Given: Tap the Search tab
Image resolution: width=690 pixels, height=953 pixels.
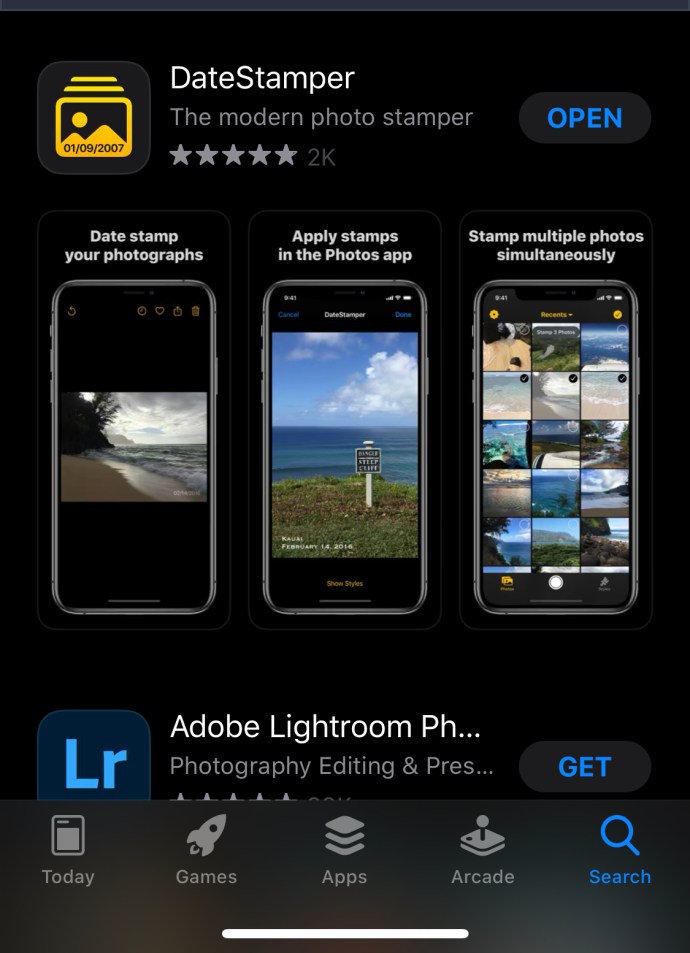Looking at the screenshot, I should click(619, 850).
